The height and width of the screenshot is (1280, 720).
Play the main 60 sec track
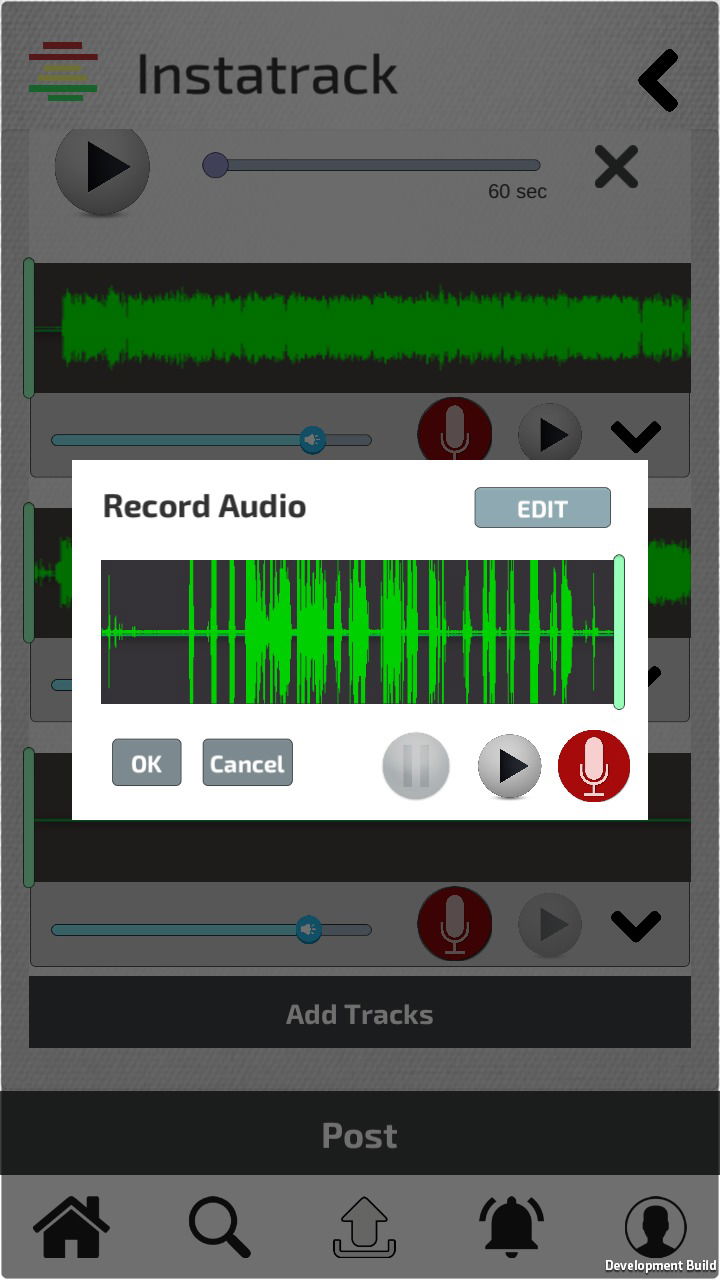102,167
